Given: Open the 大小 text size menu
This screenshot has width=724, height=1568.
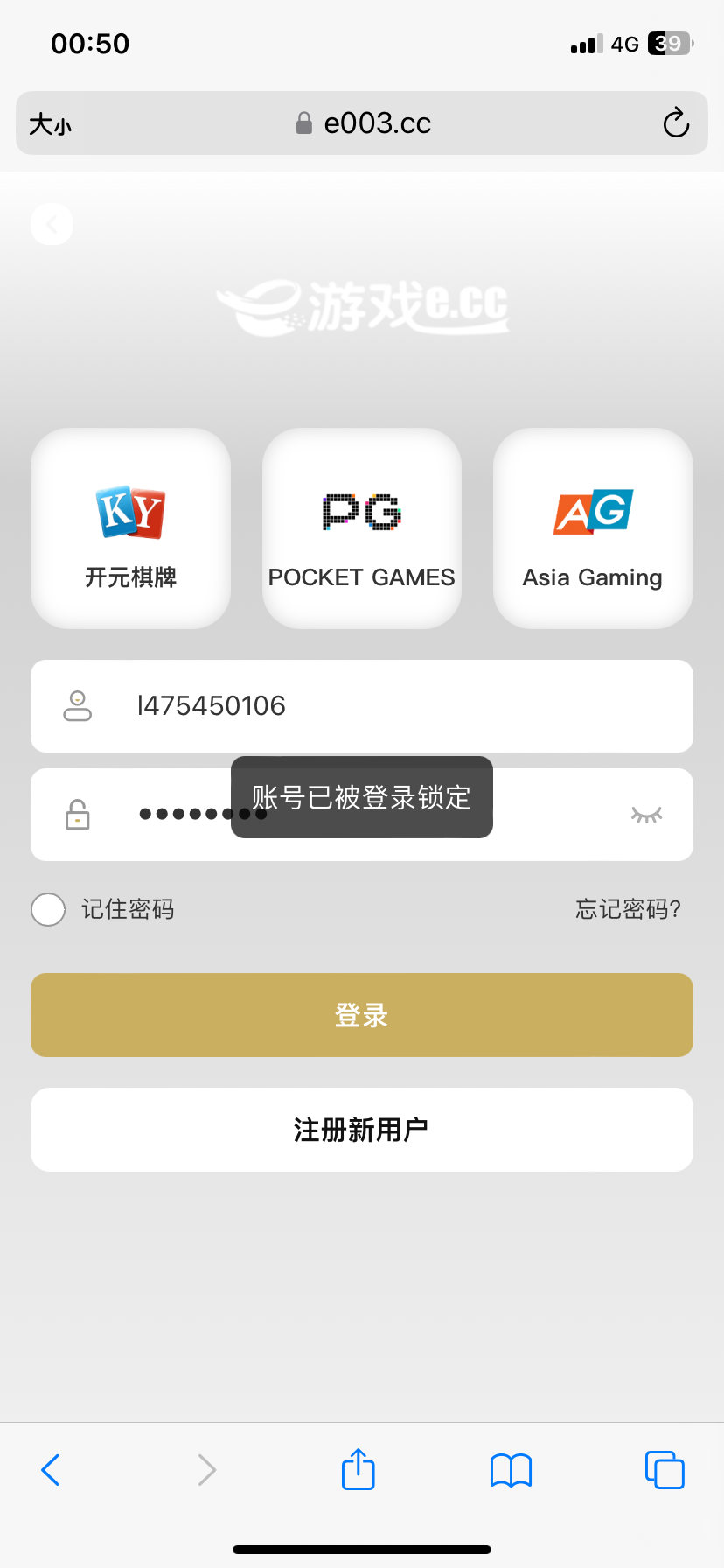Looking at the screenshot, I should [x=50, y=124].
